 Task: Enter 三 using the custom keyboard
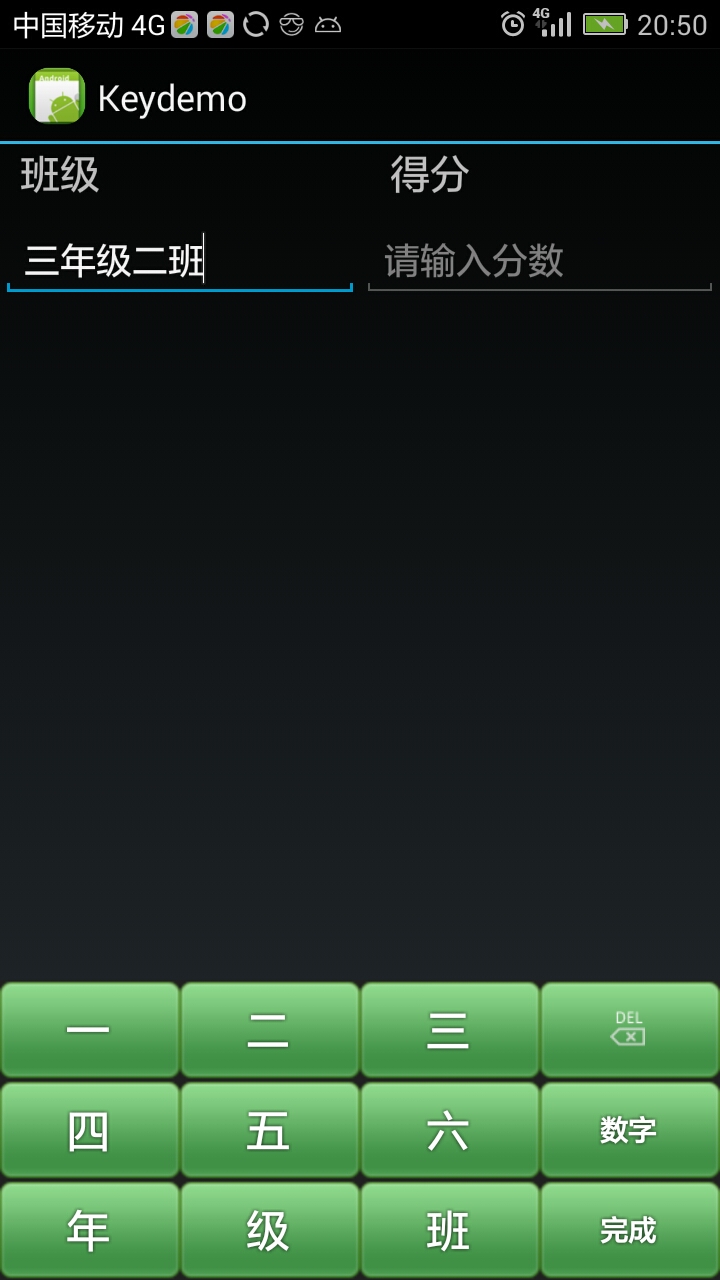click(x=450, y=1030)
